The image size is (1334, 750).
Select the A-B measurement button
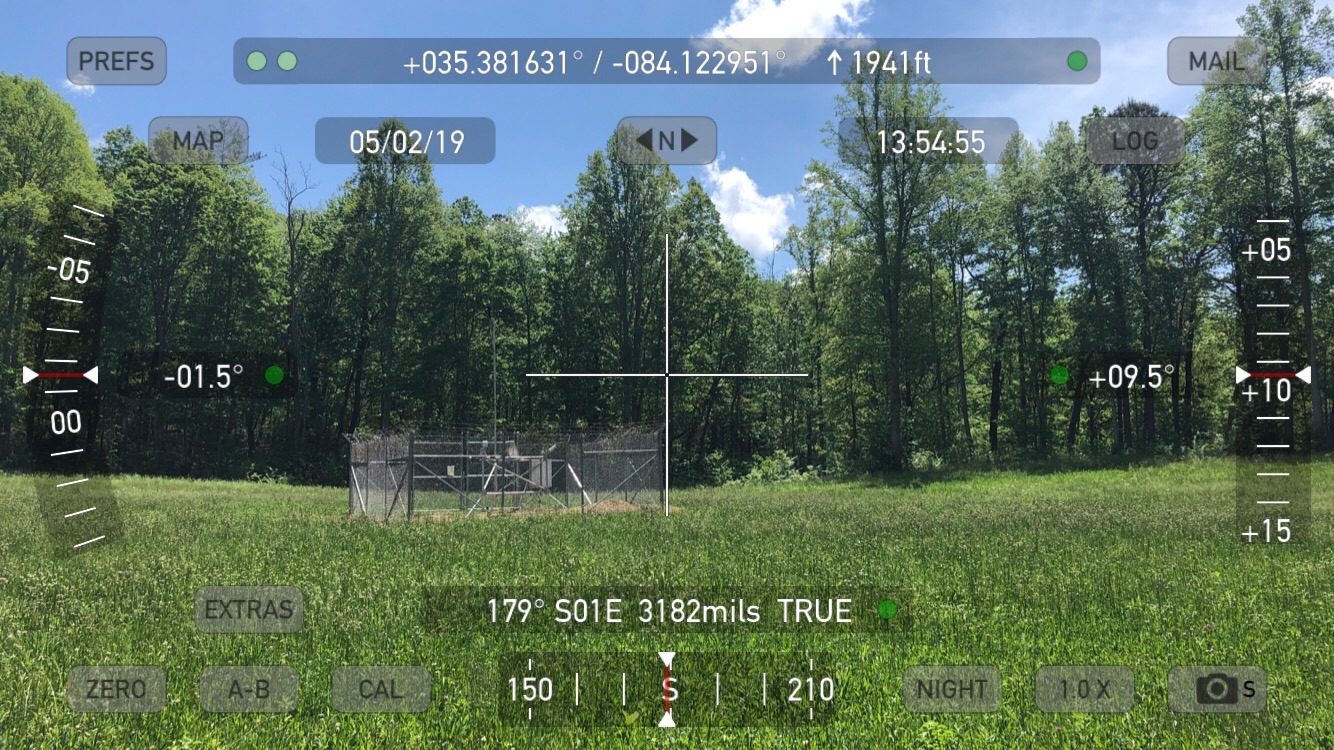pos(249,689)
